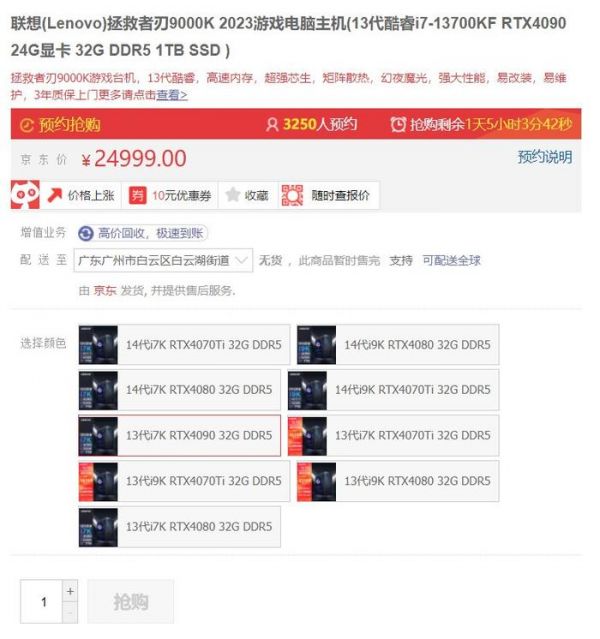Pick 13代i7K RTX4070Ti 32G DDR5 variant

(393, 436)
